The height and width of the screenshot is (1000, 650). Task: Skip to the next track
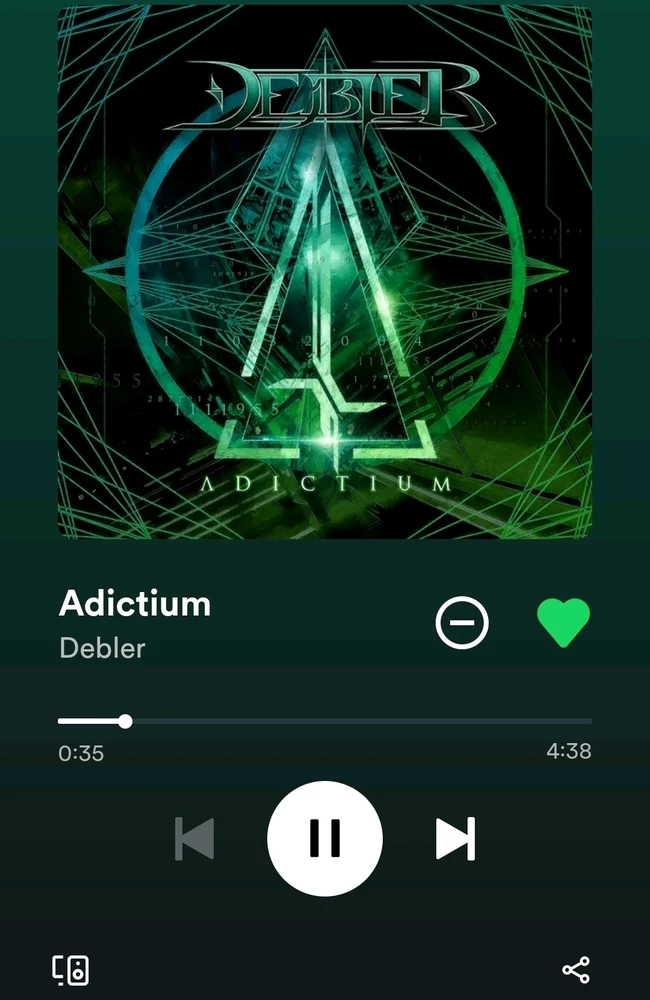coord(455,839)
